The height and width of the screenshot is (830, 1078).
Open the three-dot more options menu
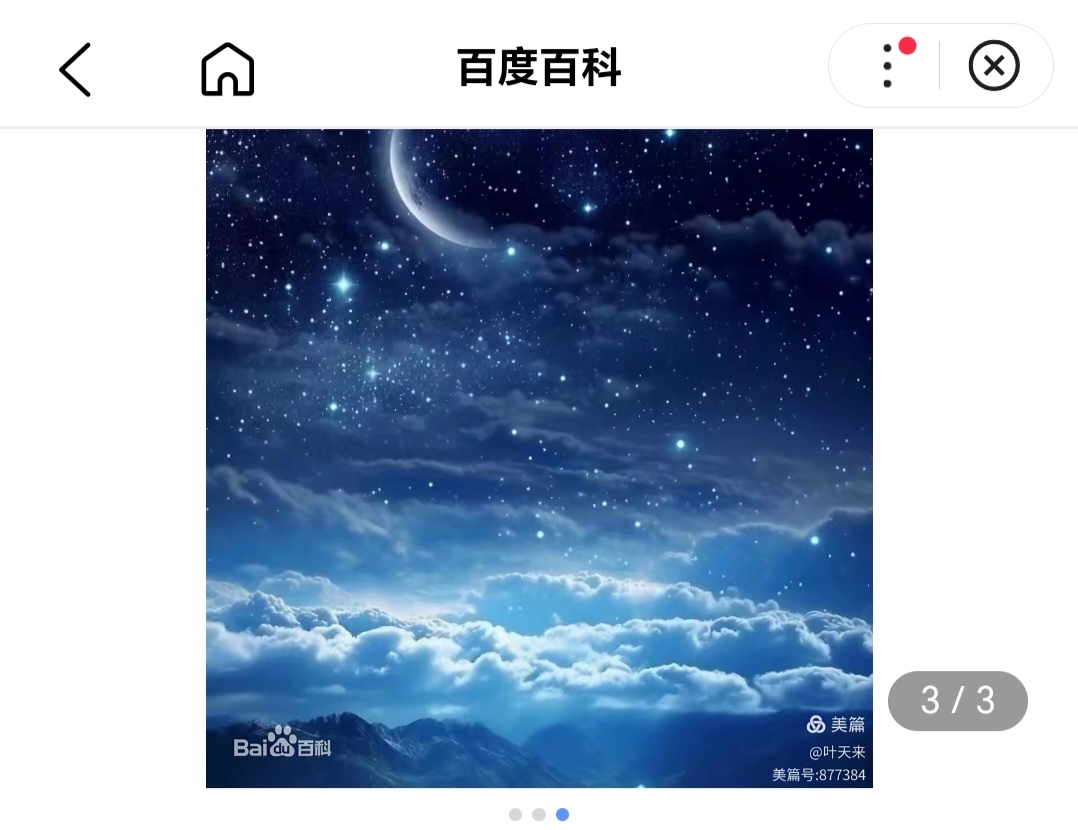[887, 66]
